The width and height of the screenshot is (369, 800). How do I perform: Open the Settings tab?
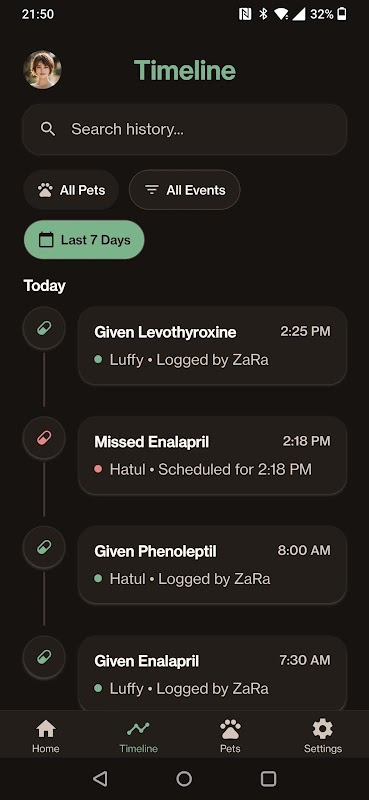[x=323, y=736]
